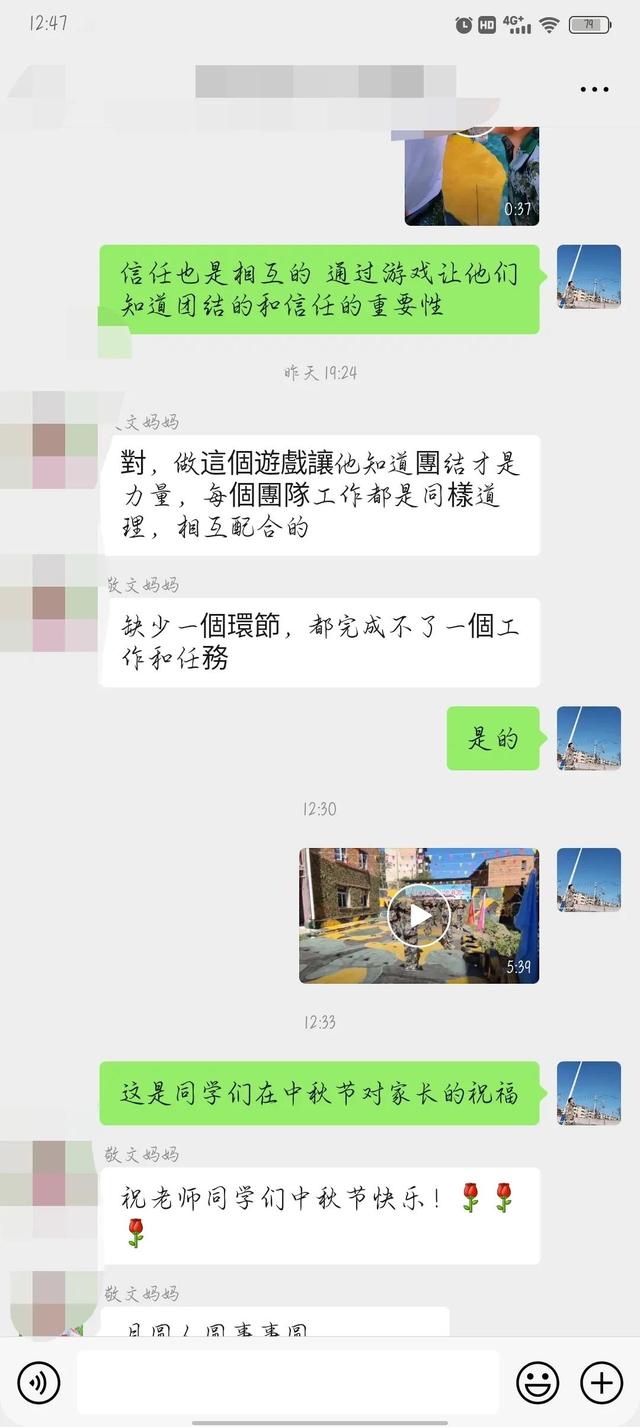Open the emoji picker

(537, 1383)
